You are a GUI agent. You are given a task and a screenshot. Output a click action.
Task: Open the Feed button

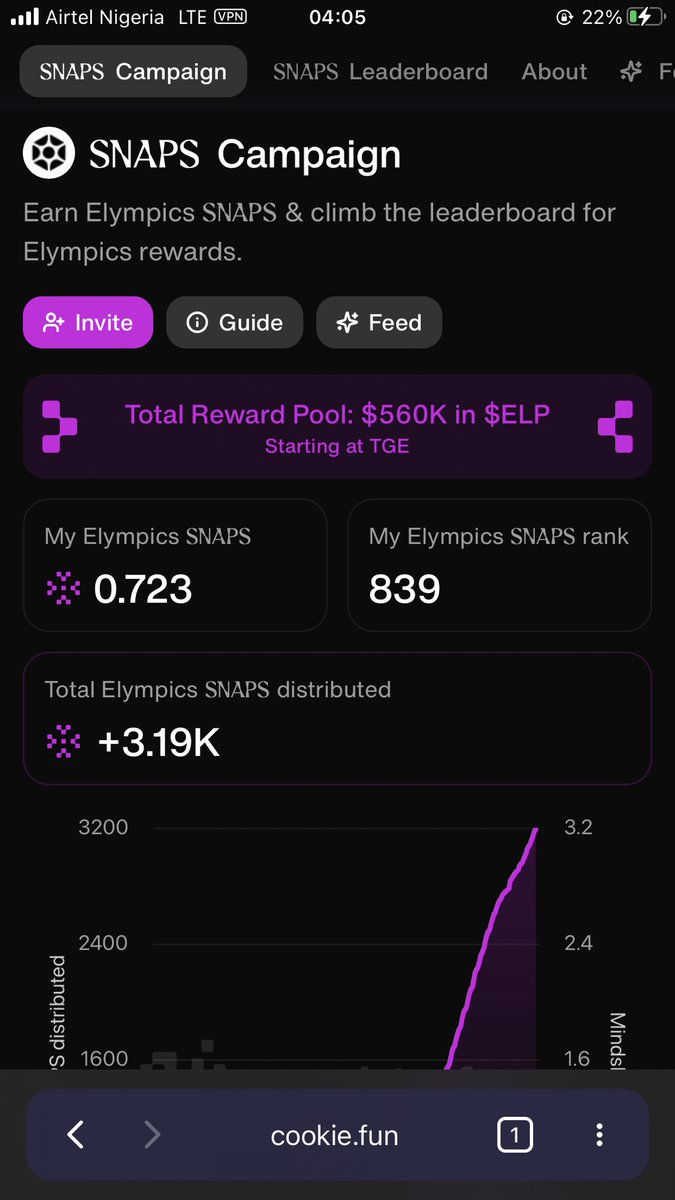tap(379, 322)
